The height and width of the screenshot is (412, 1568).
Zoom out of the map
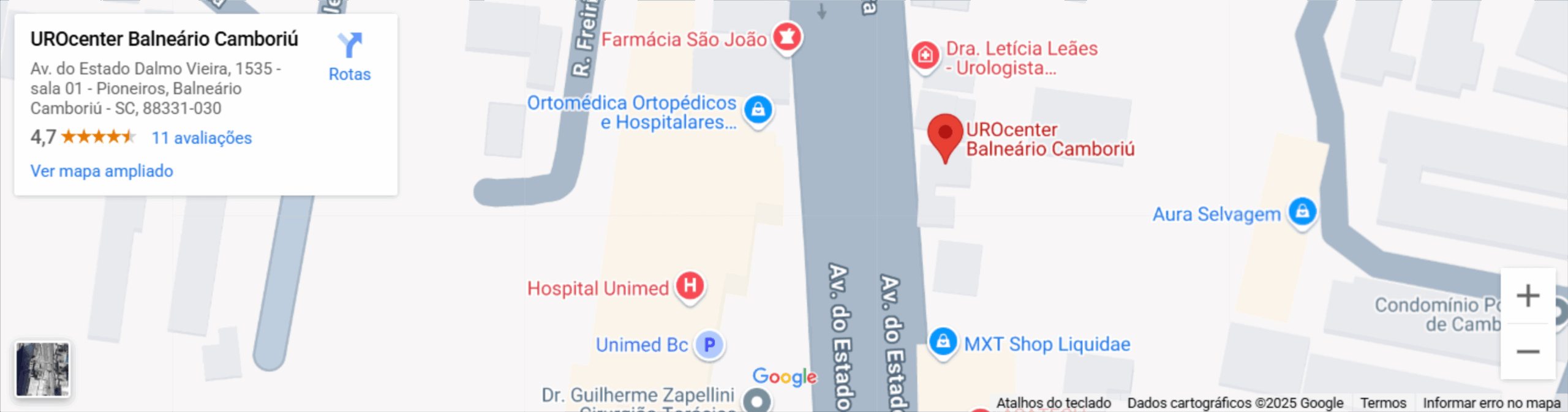[1528, 351]
